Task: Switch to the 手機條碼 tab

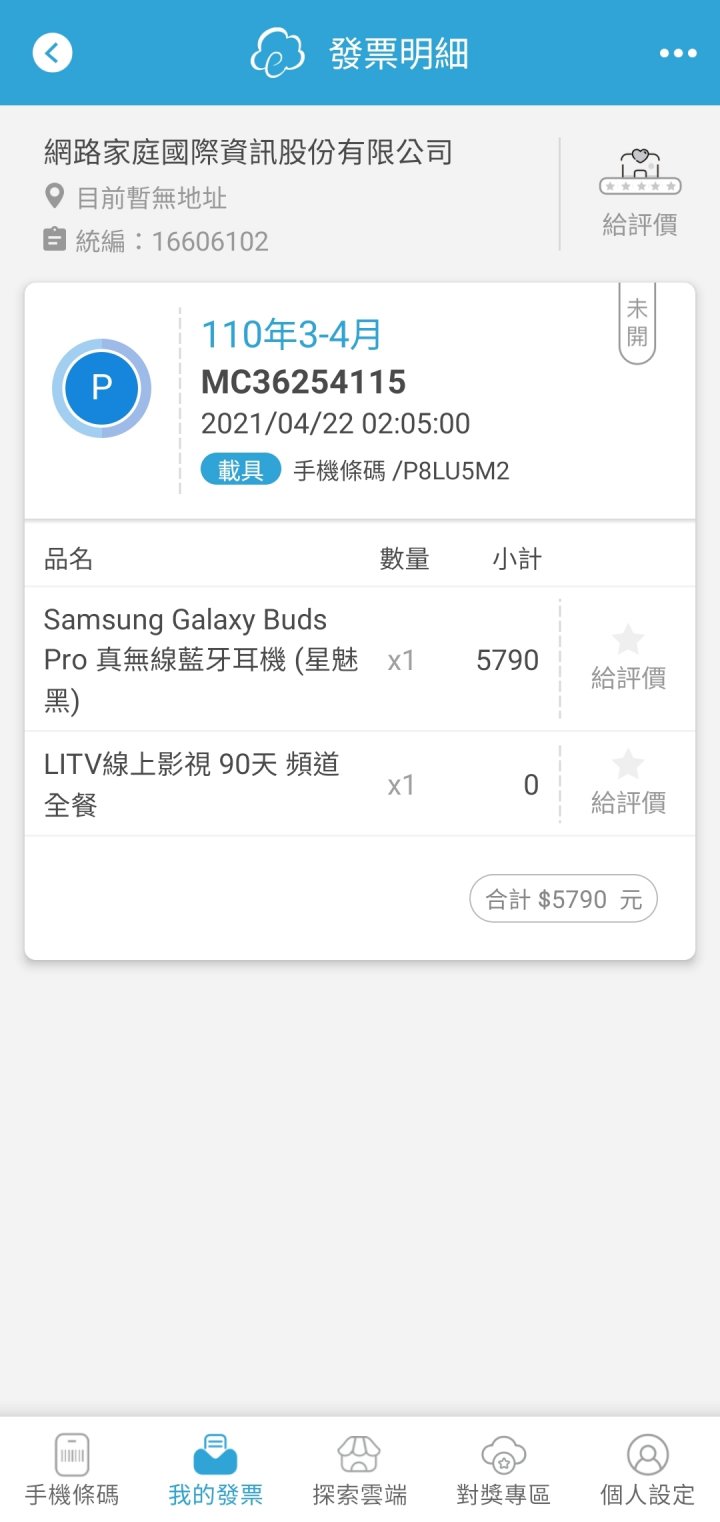Action: point(72,1468)
